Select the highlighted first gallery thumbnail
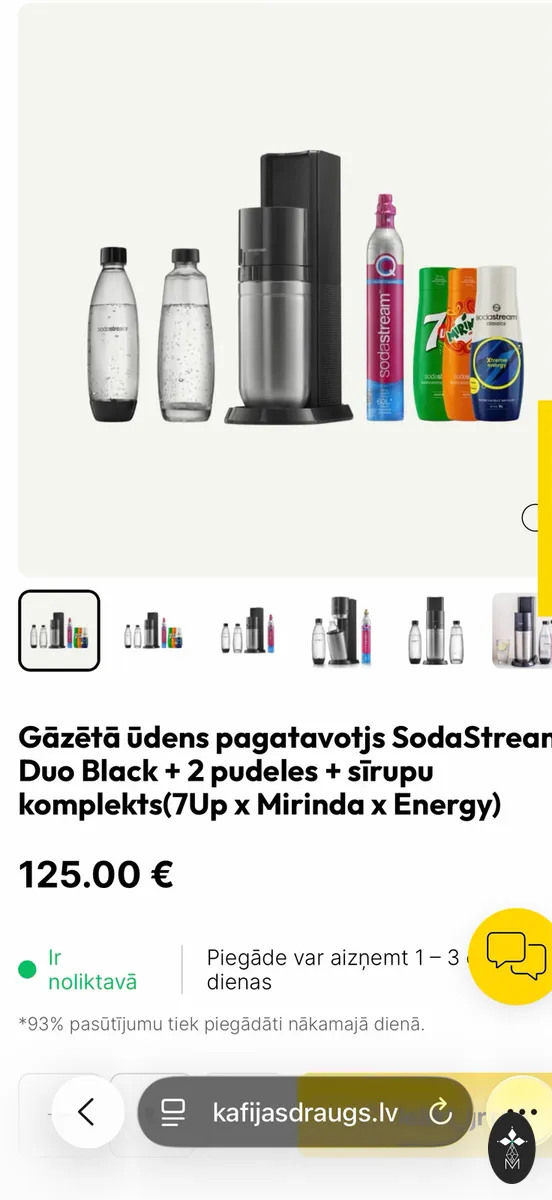Image resolution: width=552 pixels, height=1200 pixels. point(59,631)
